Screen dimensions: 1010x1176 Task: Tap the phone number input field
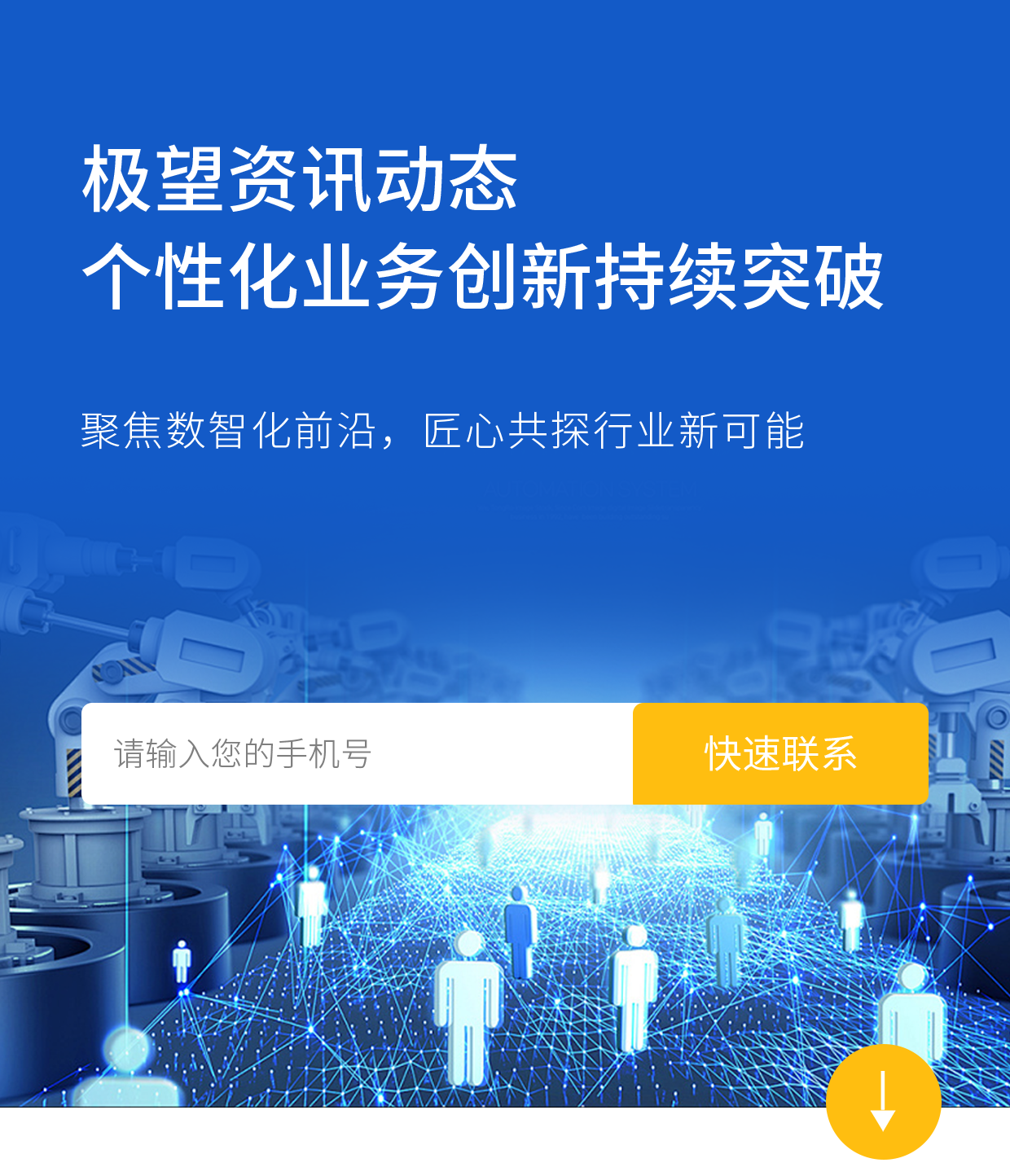click(x=357, y=754)
